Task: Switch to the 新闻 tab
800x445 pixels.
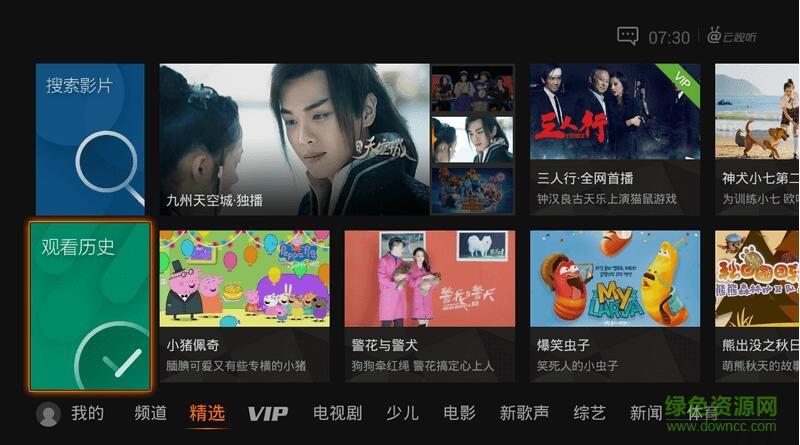Action: 646,413
